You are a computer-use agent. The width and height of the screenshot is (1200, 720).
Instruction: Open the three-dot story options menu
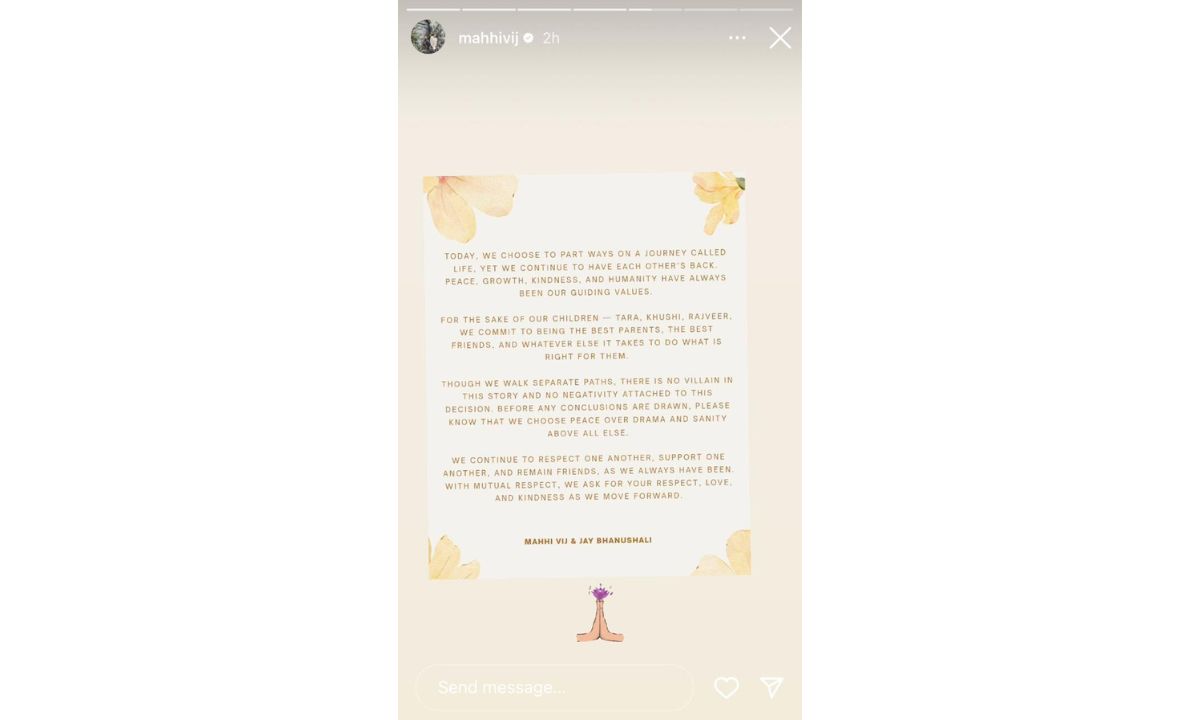pyautogui.click(x=737, y=38)
